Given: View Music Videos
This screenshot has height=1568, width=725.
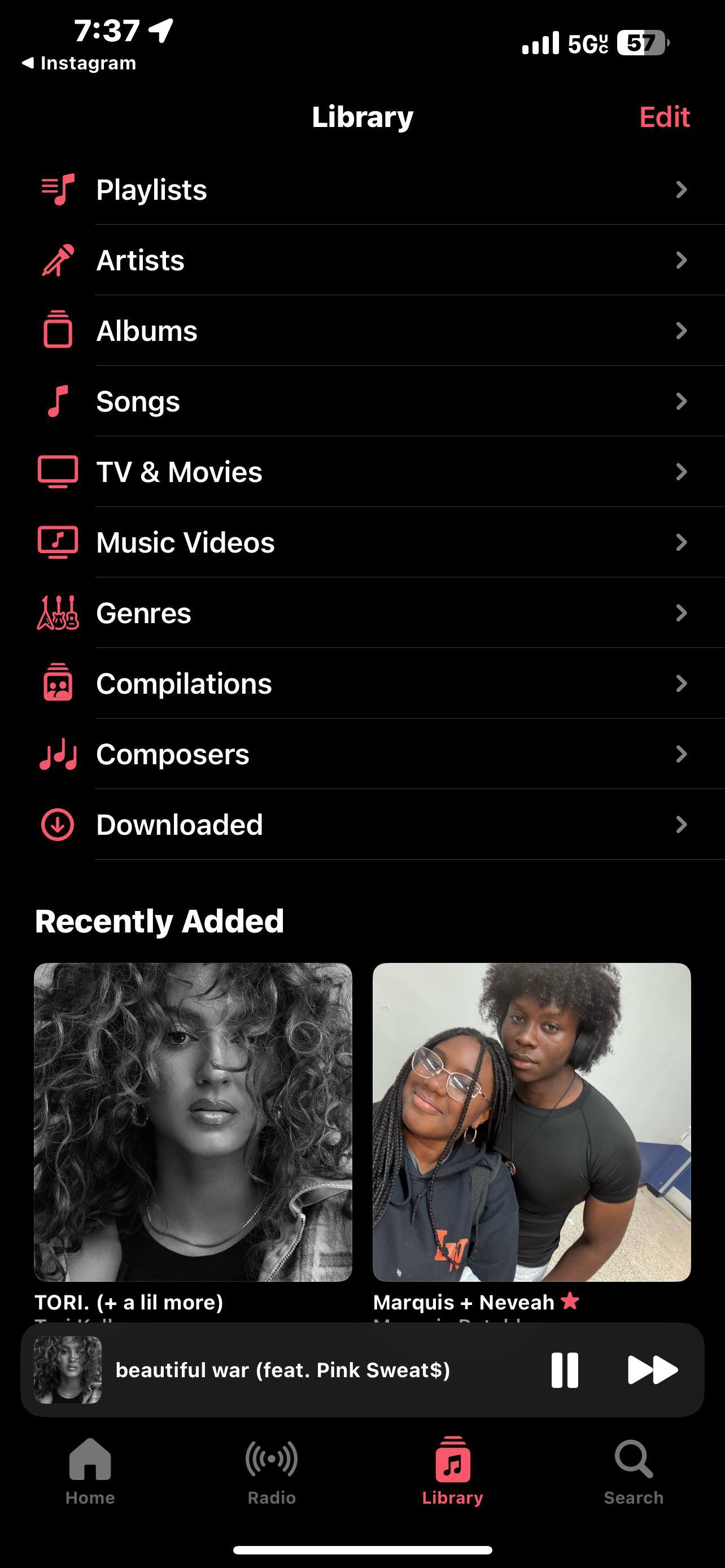Looking at the screenshot, I should click(362, 542).
